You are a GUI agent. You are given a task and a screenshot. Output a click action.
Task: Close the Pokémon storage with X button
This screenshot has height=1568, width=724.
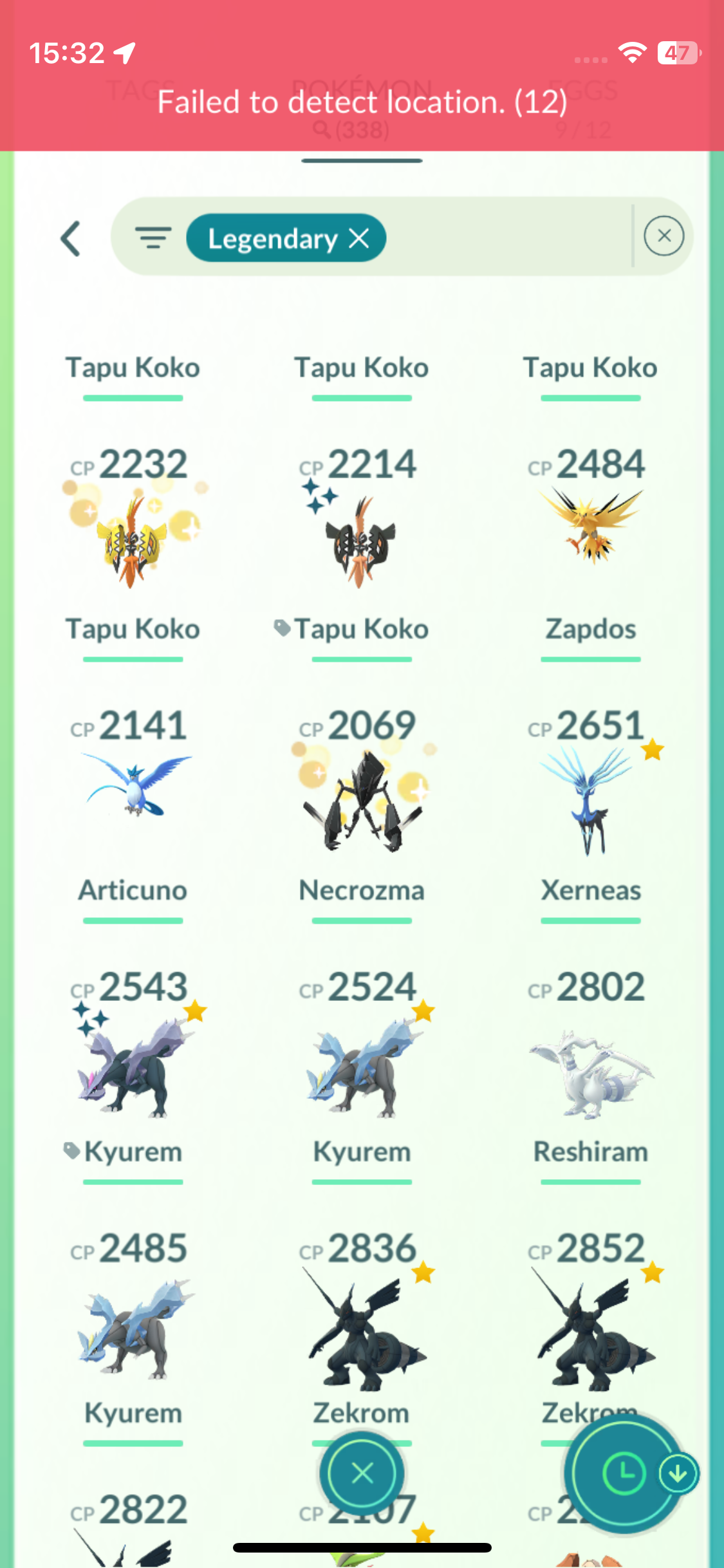[362, 1473]
